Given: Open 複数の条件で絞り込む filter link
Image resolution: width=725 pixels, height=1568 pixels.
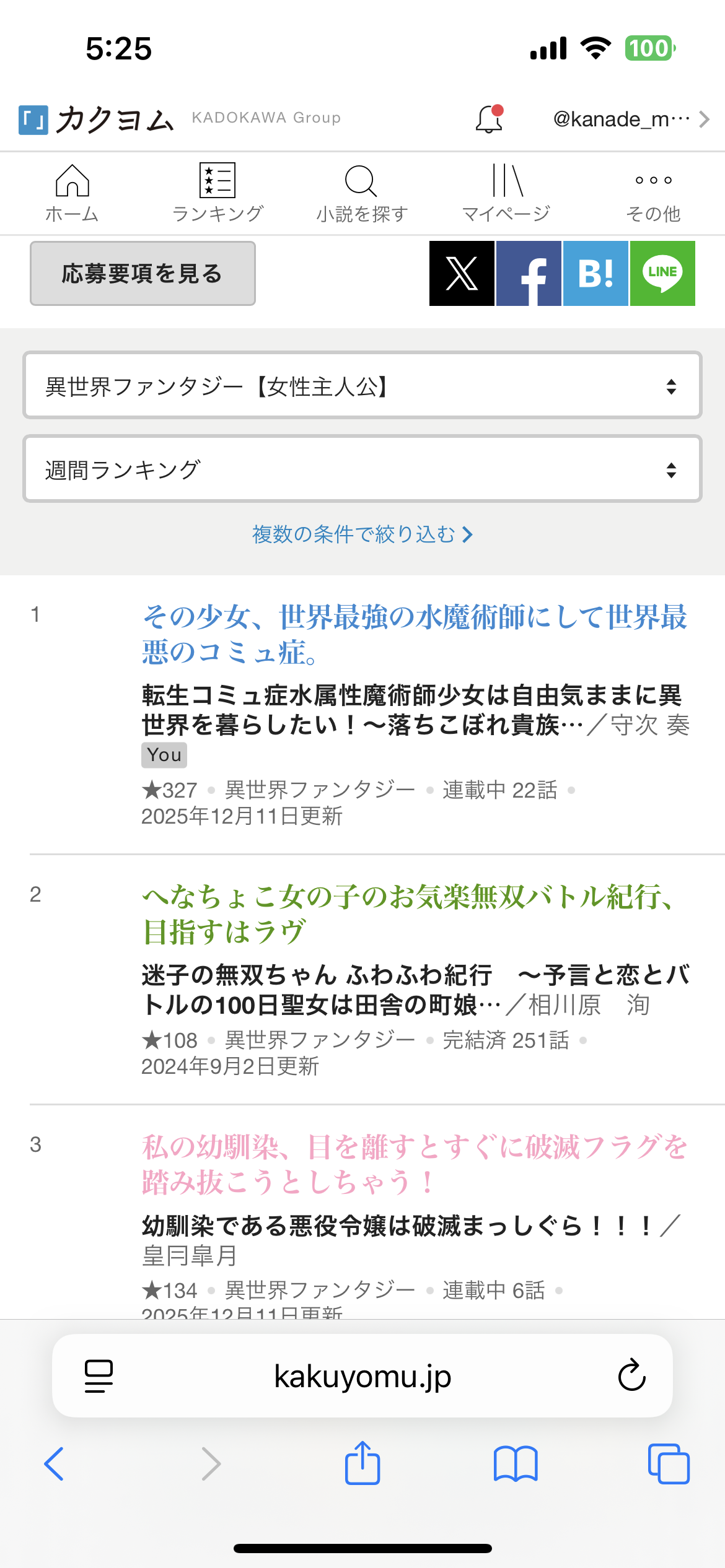Looking at the screenshot, I should [362, 534].
